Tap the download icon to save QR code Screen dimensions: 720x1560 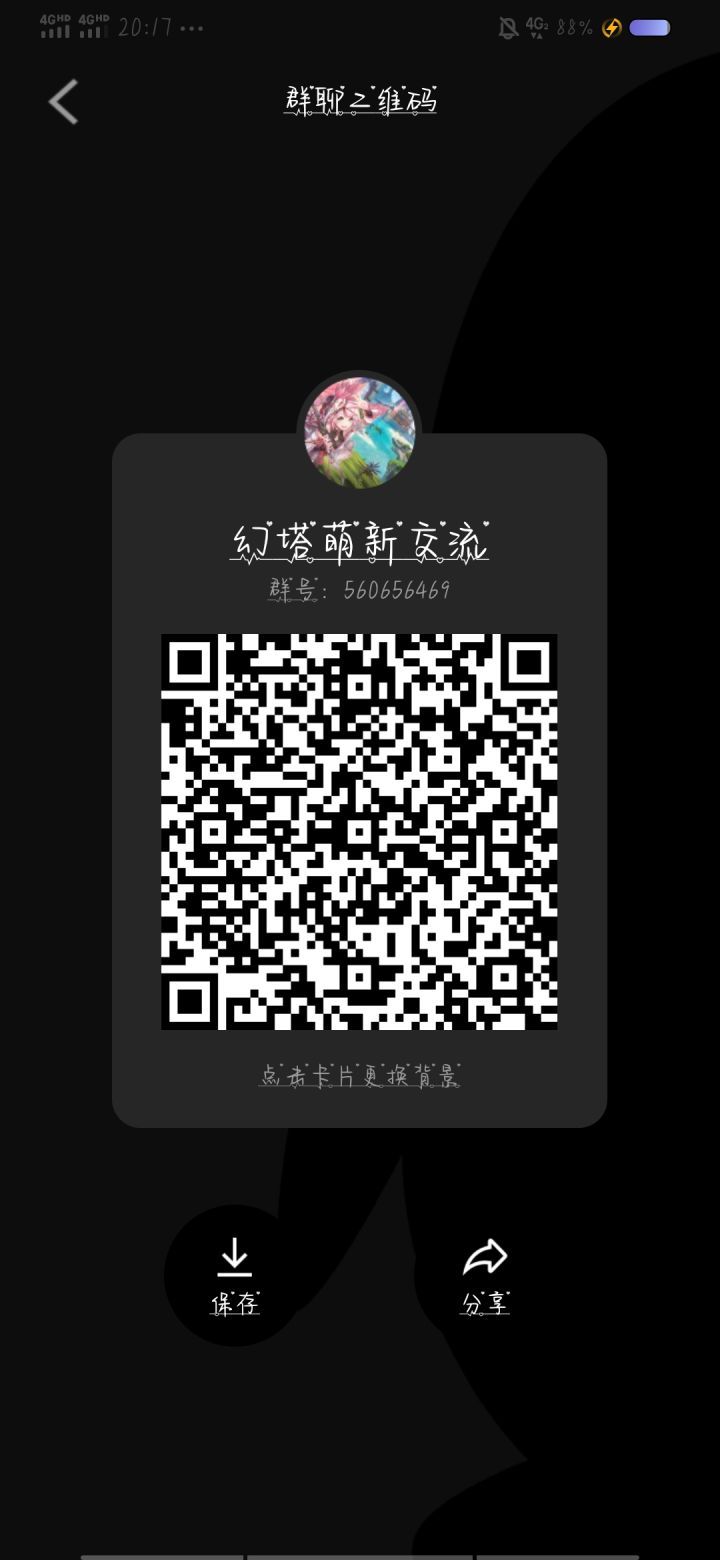coord(233,1258)
